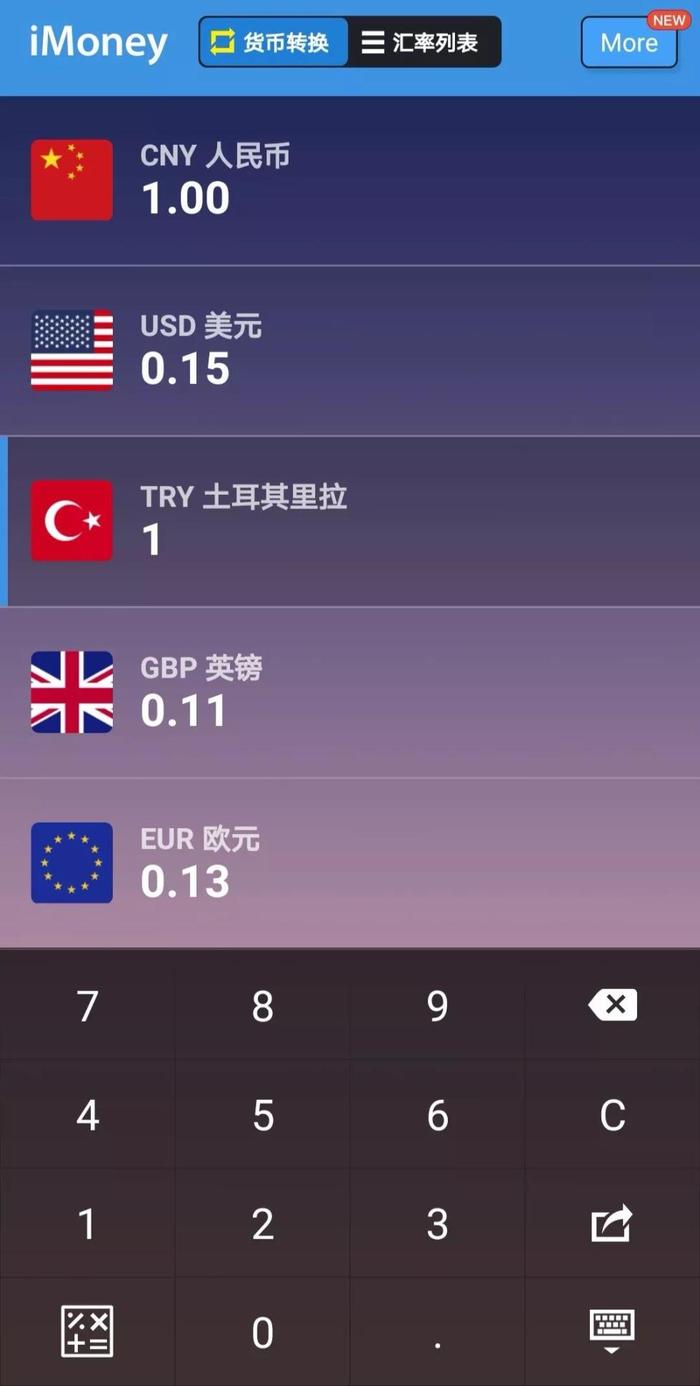The height and width of the screenshot is (1386, 700).
Task: Select the USD 美元 currency row
Action: point(350,351)
